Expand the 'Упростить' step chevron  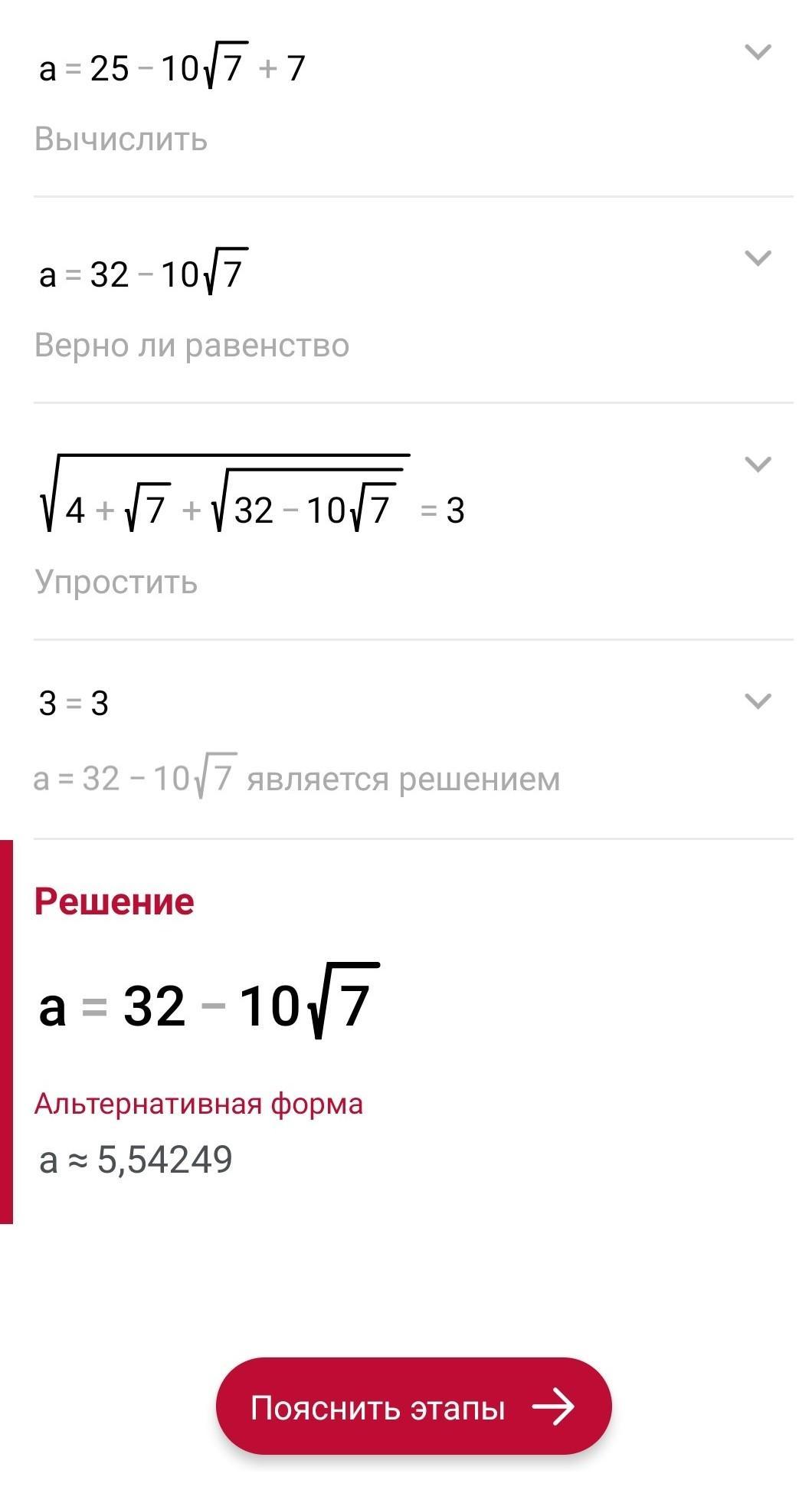758,464
